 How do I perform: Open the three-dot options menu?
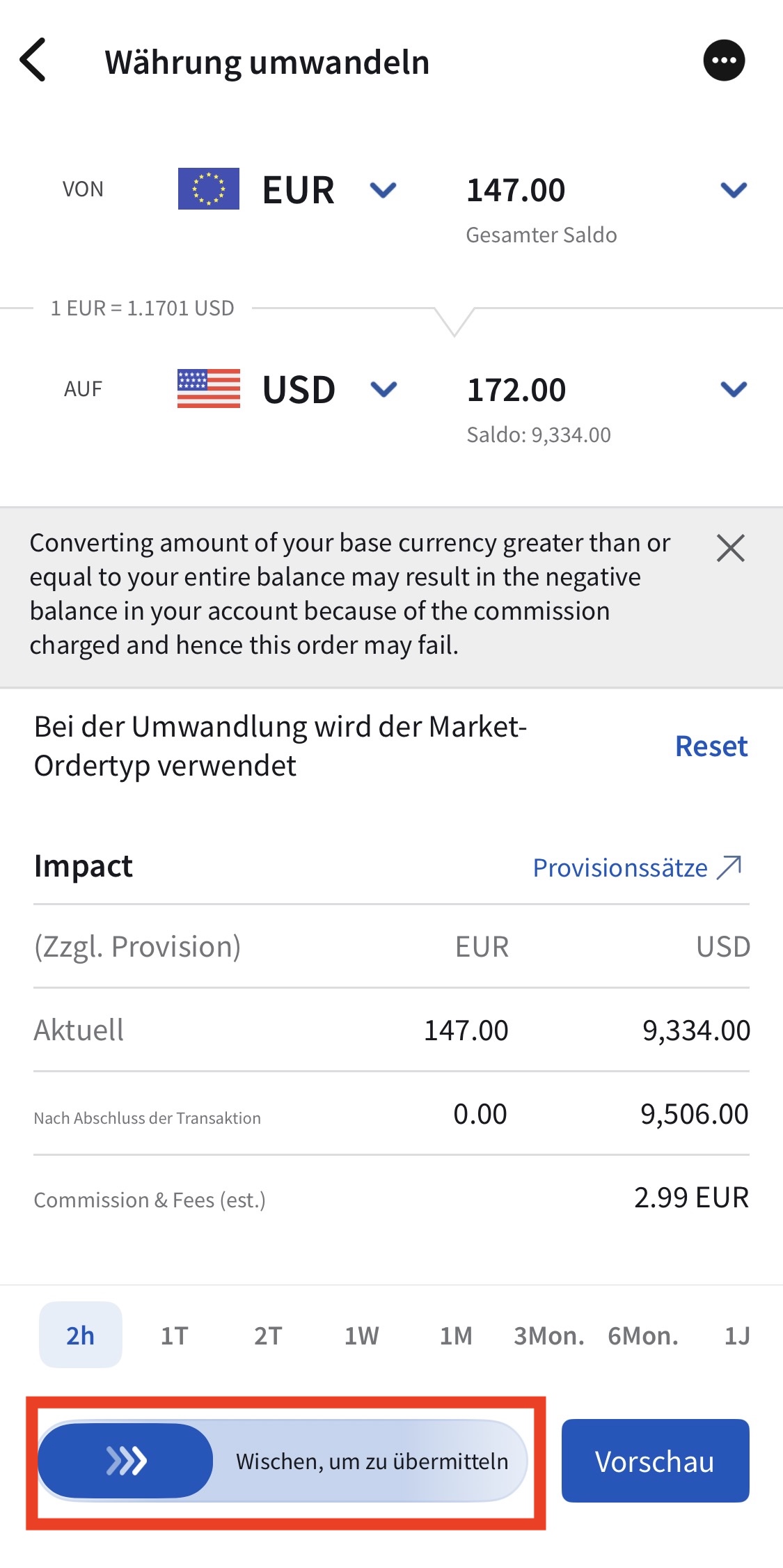tap(725, 61)
